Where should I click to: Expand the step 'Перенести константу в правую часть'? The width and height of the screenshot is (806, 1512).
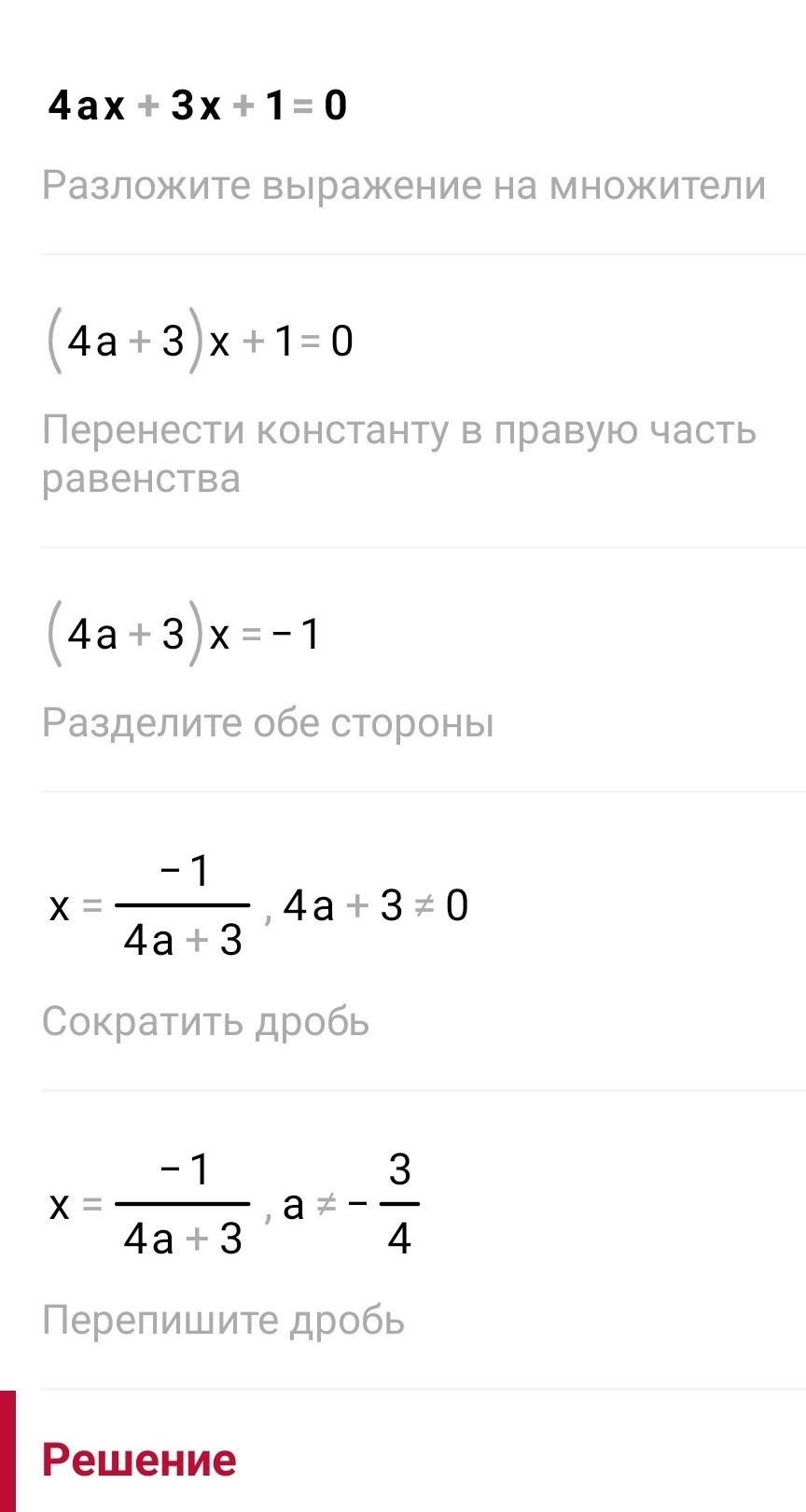click(399, 455)
